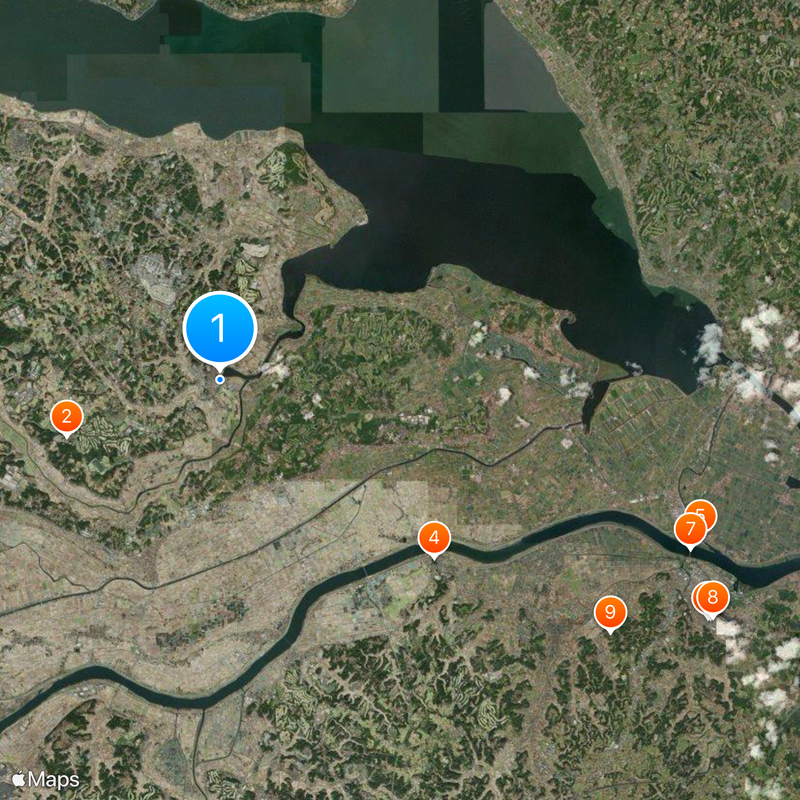Select the large blue pin numbered 1

220,327
